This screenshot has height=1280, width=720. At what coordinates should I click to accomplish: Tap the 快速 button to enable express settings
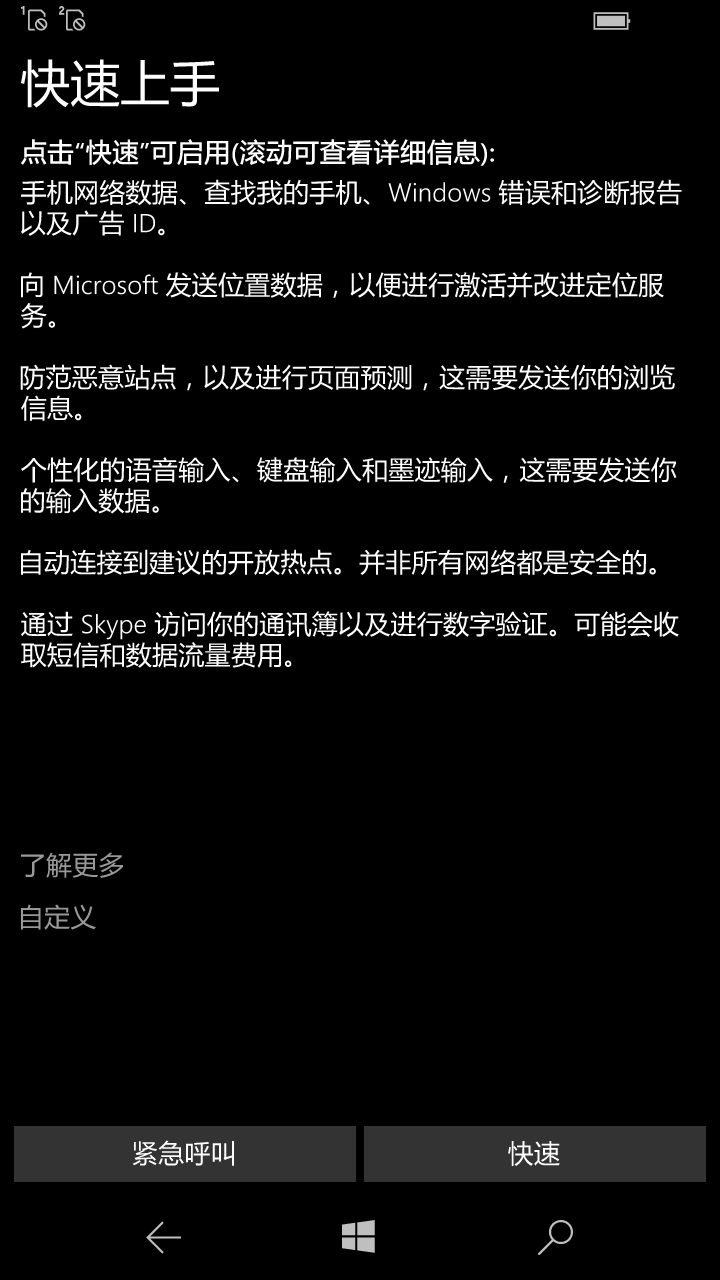(535, 1154)
